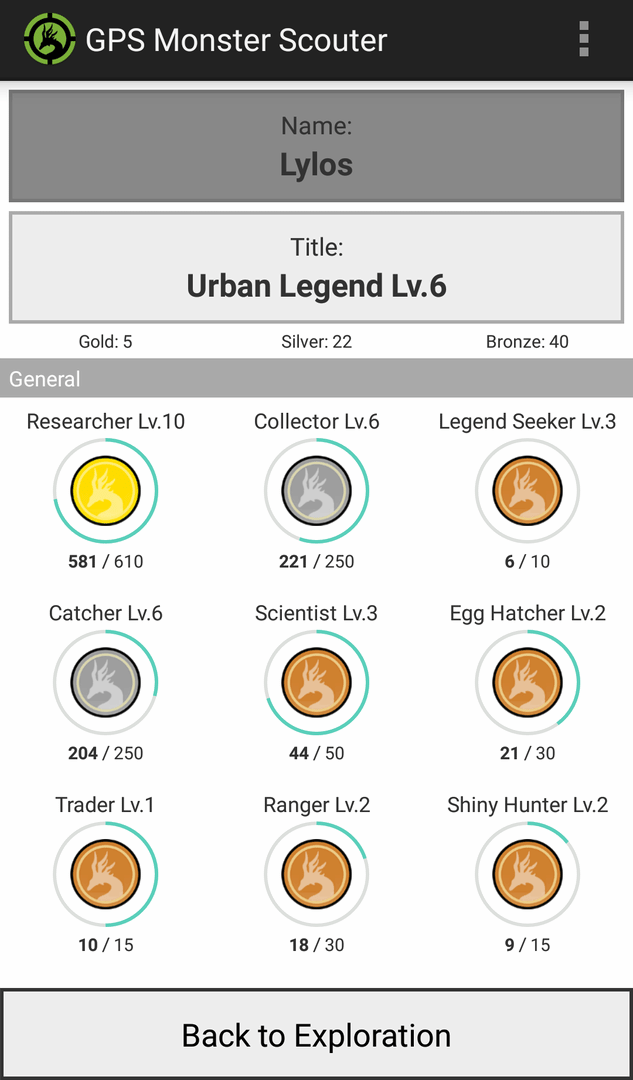The width and height of the screenshot is (633, 1080).
Task: Open the Trader Lv.1 medal
Action: (x=106, y=875)
